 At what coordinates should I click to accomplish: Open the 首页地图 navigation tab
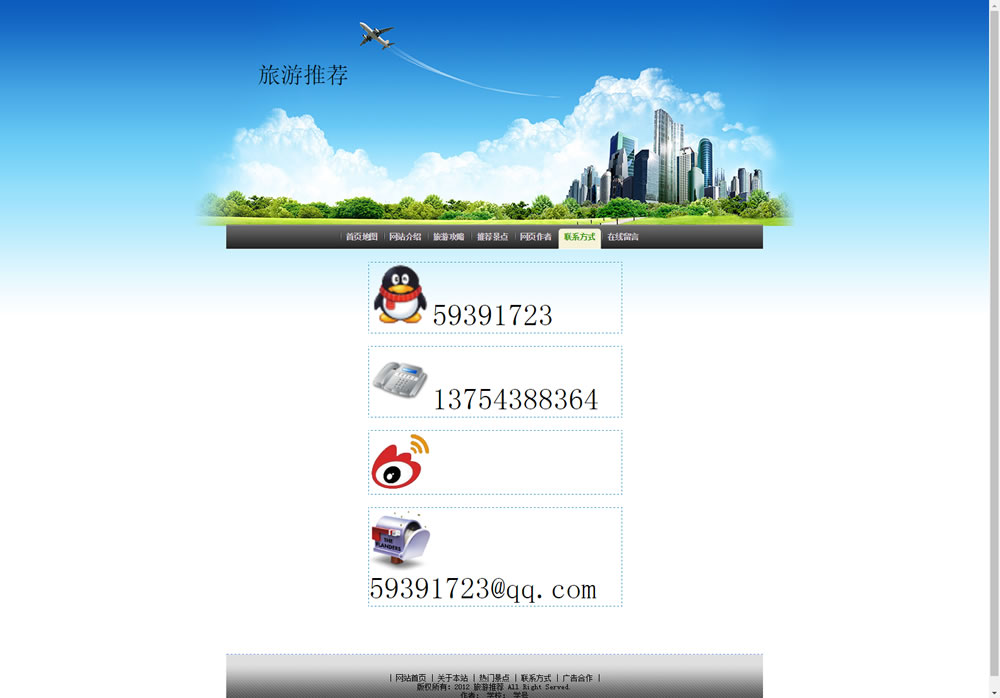(361, 237)
